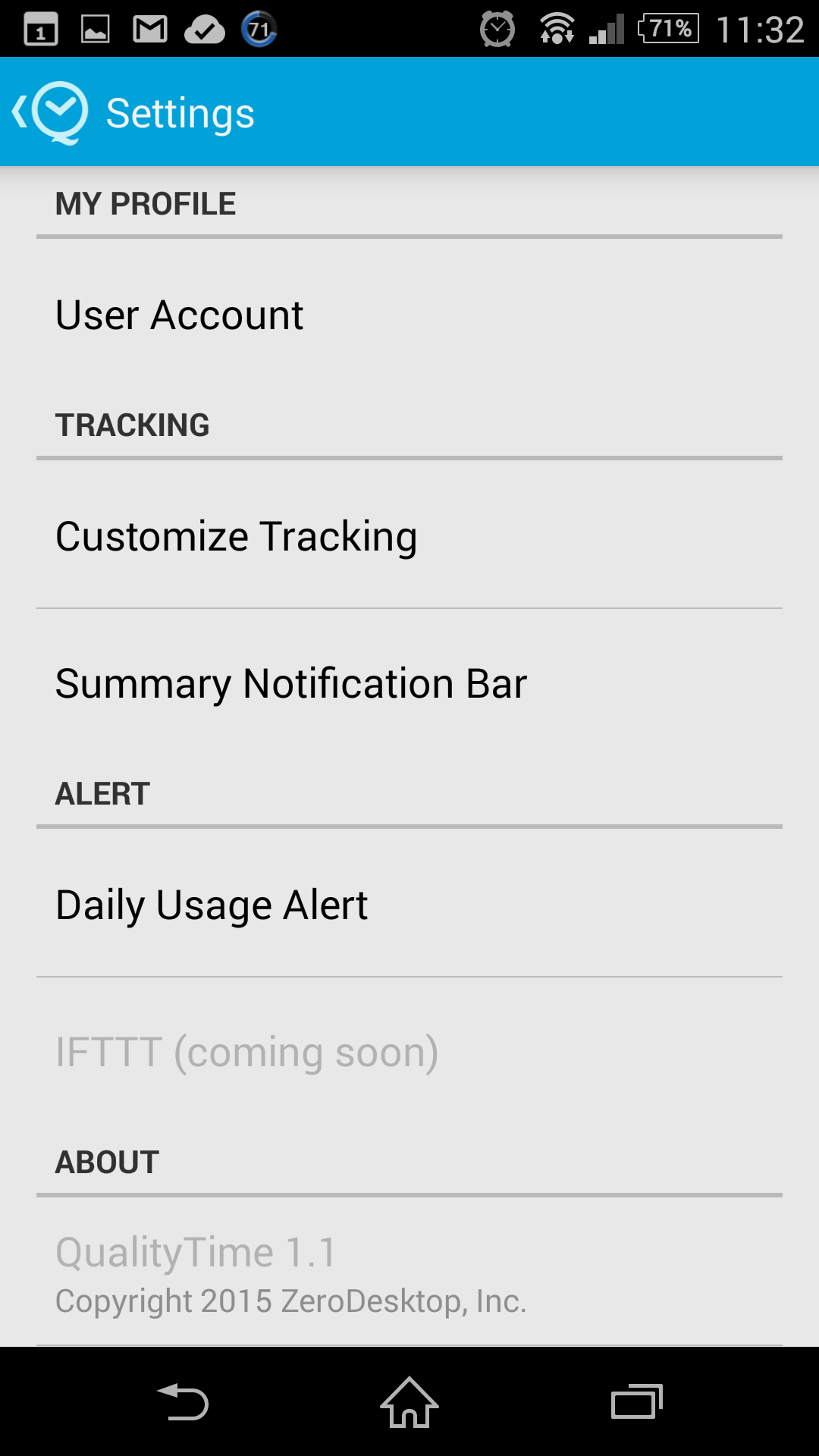
Task: Open Daily Usage Alert
Action: click(x=409, y=904)
